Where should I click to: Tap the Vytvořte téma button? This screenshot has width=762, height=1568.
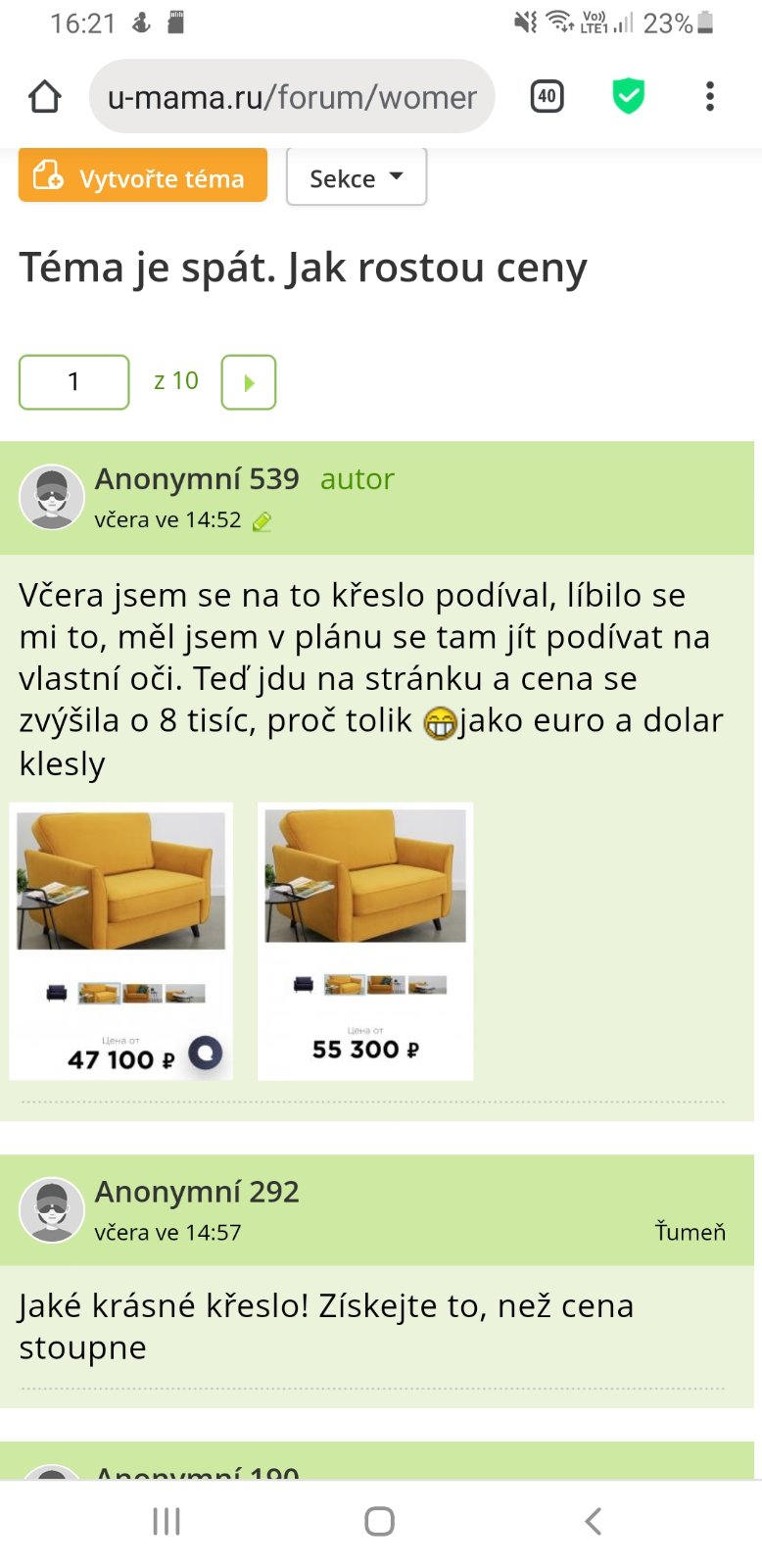tap(143, 176)
